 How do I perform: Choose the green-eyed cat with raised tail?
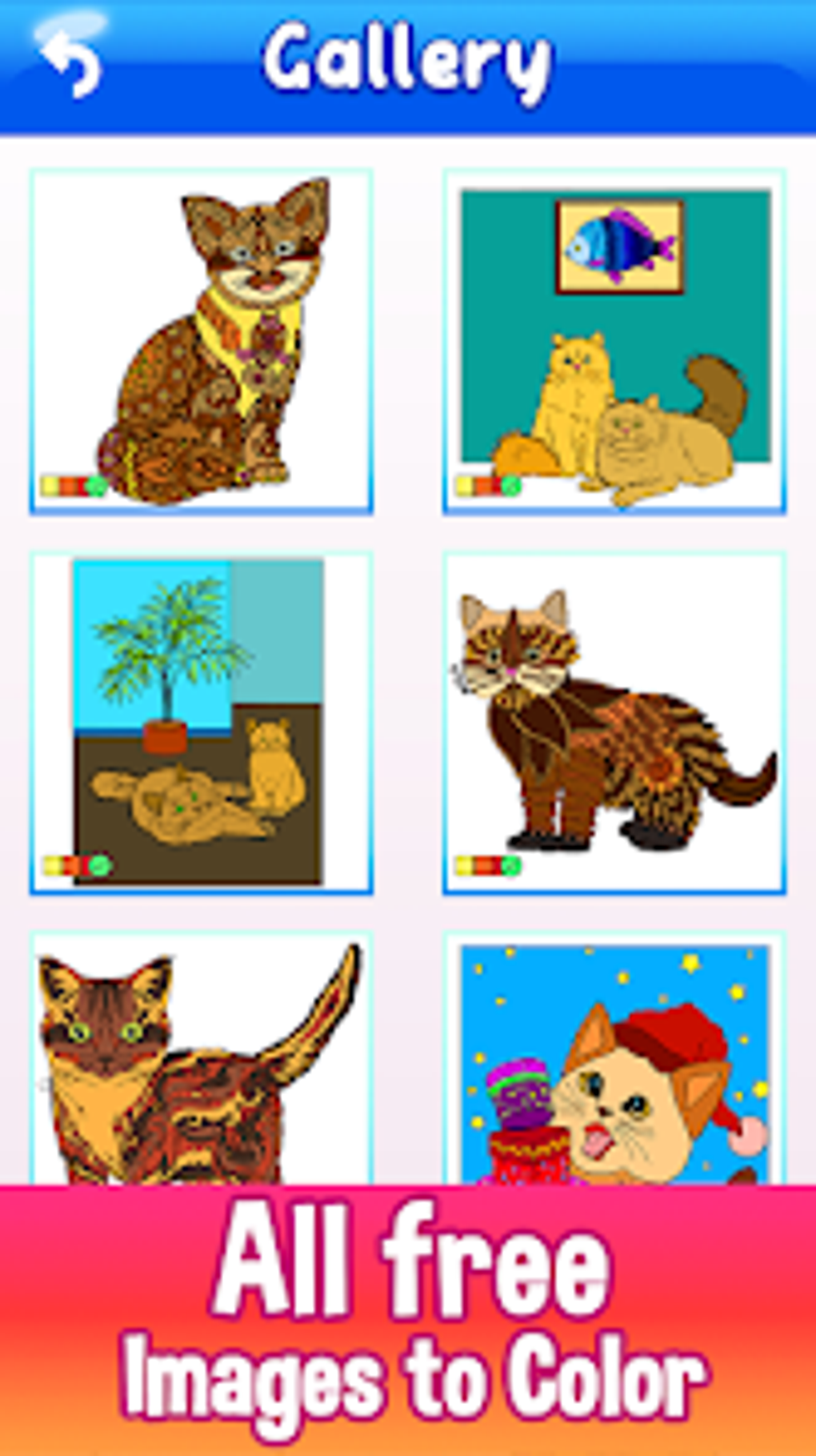point(201,1058)
